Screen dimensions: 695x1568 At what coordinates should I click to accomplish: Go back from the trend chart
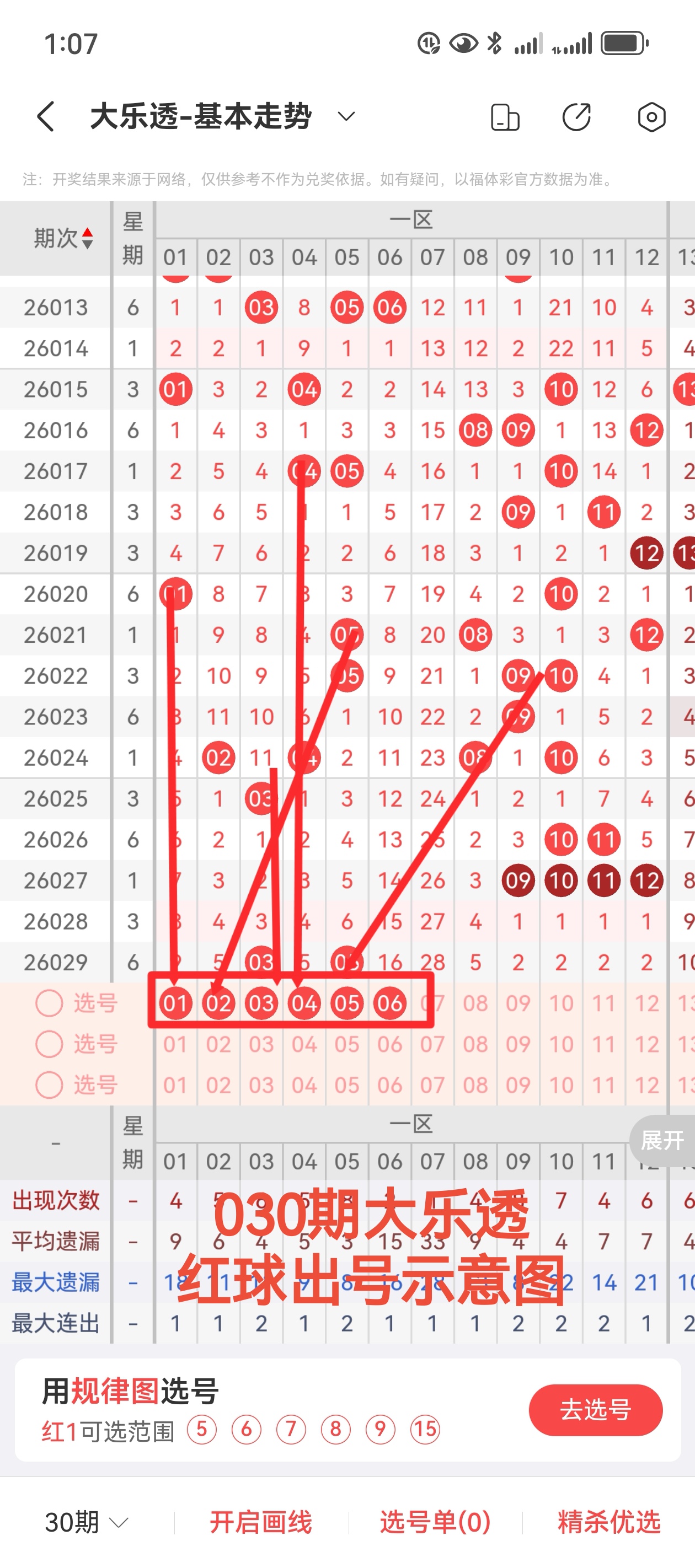pyautogui.click(x=46, y=116)
